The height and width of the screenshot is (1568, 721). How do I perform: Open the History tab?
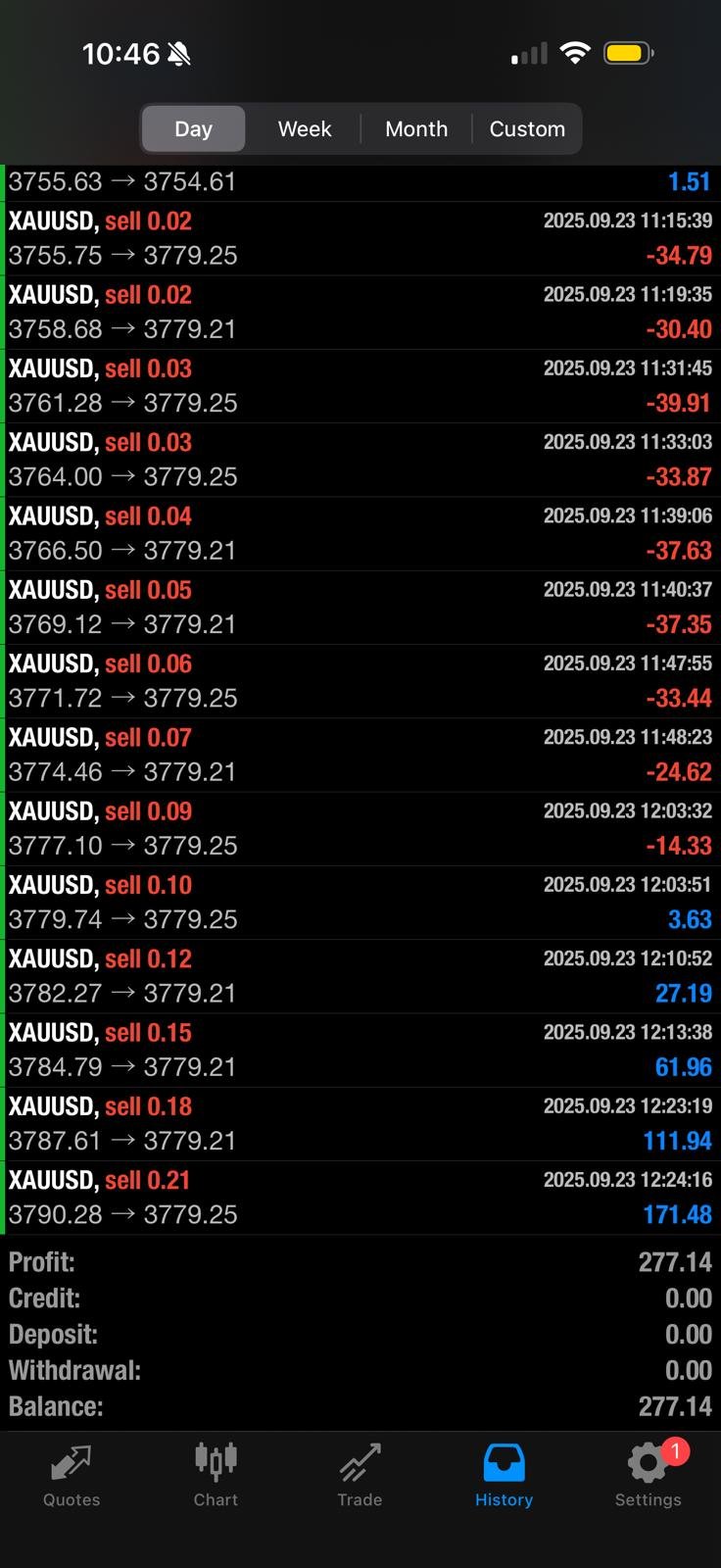click(x=504, y=1475)
